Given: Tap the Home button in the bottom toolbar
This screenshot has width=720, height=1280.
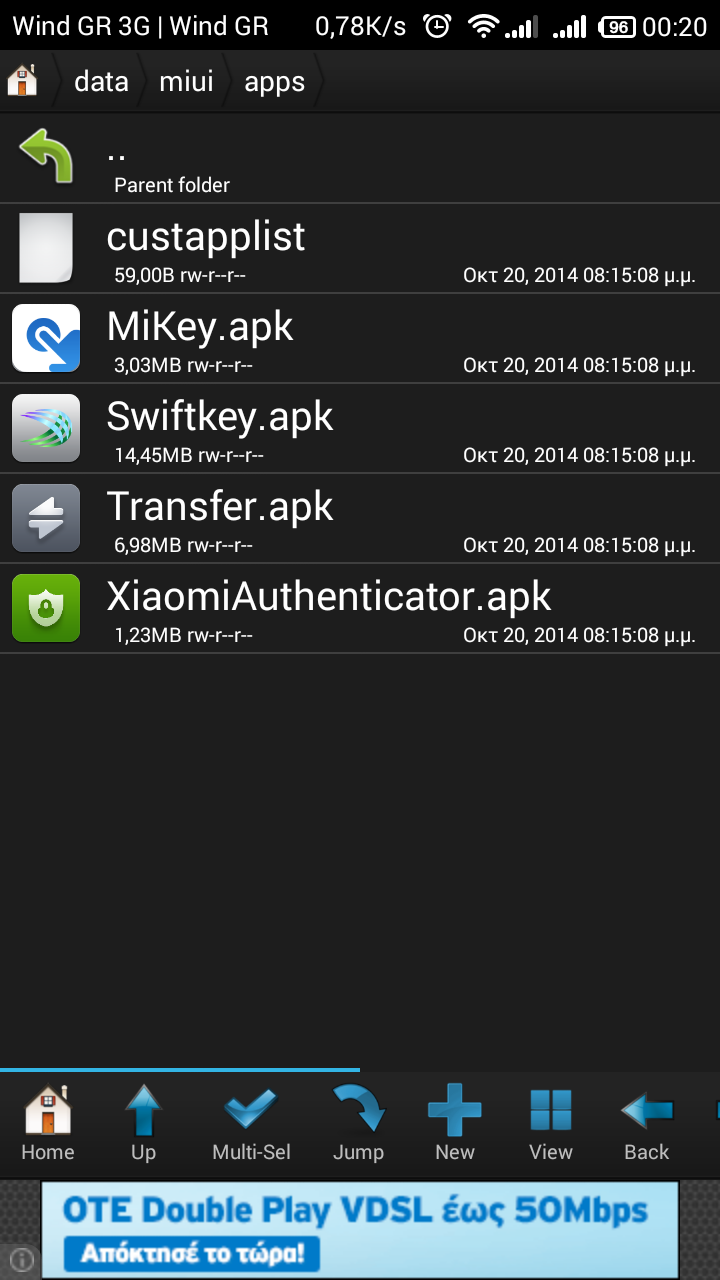Looking at the screenshot, I should [x=48, y=1124].
